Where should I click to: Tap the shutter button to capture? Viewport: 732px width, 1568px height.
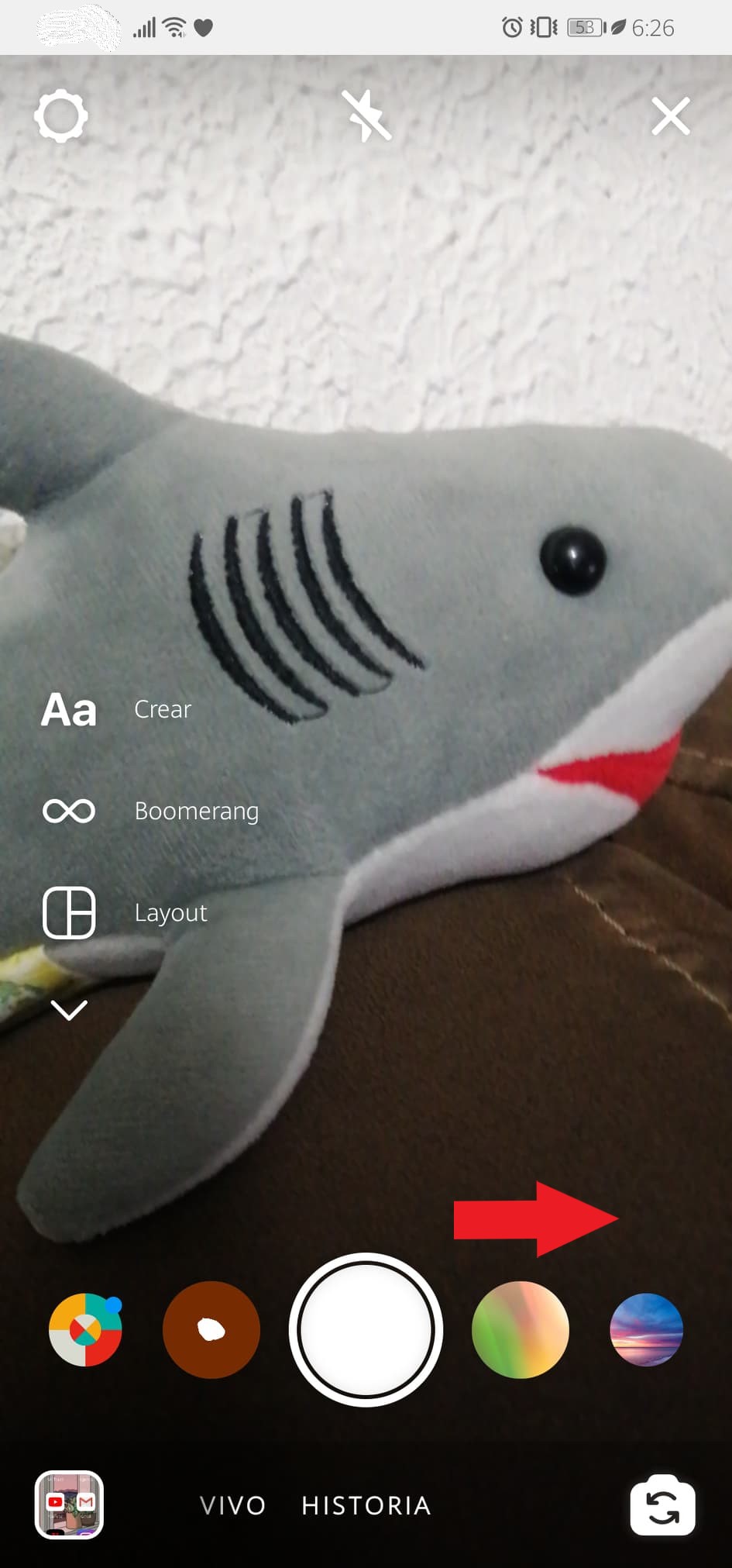point(366,1329)
